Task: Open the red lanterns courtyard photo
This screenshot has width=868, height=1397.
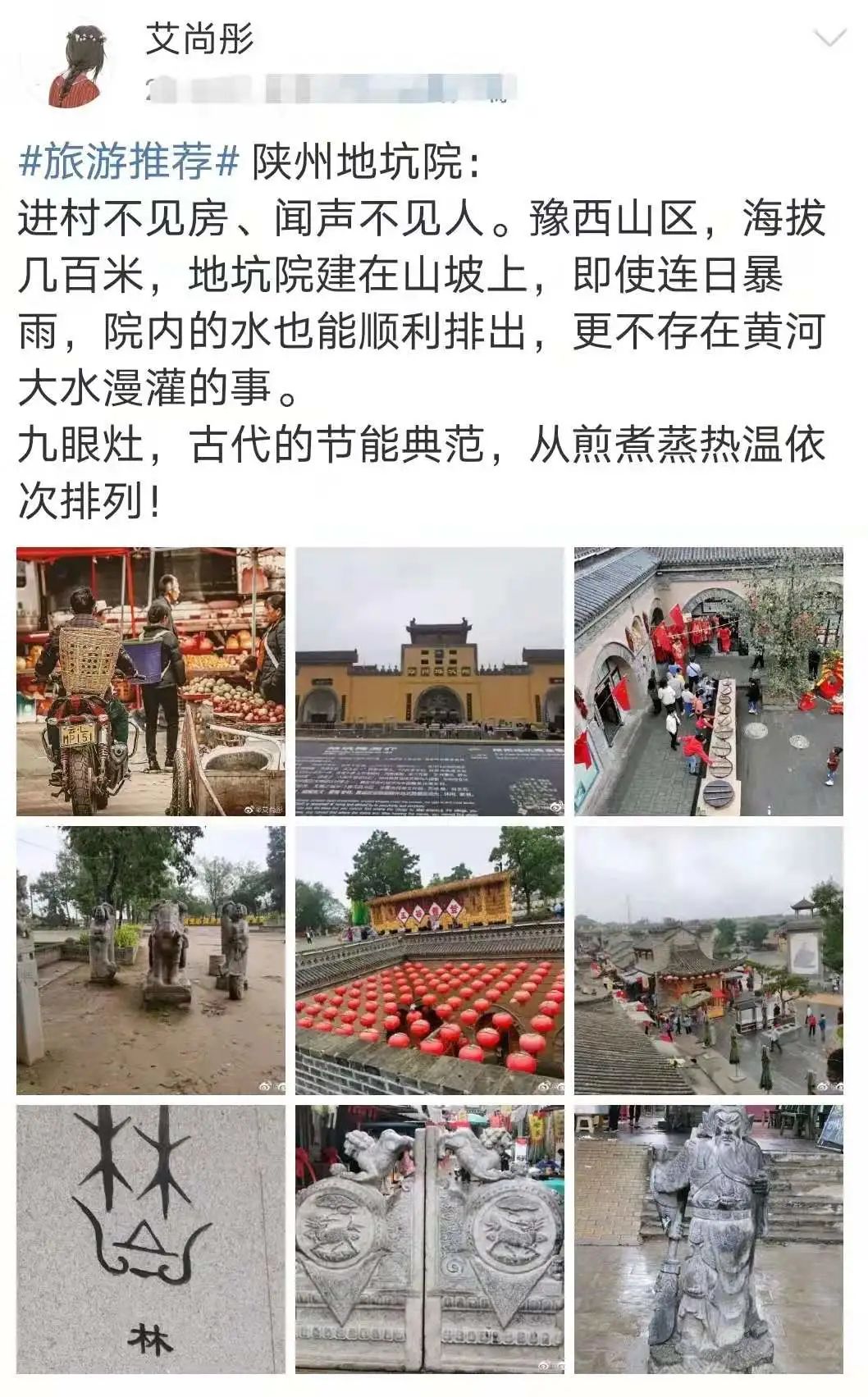Action: 430,961
